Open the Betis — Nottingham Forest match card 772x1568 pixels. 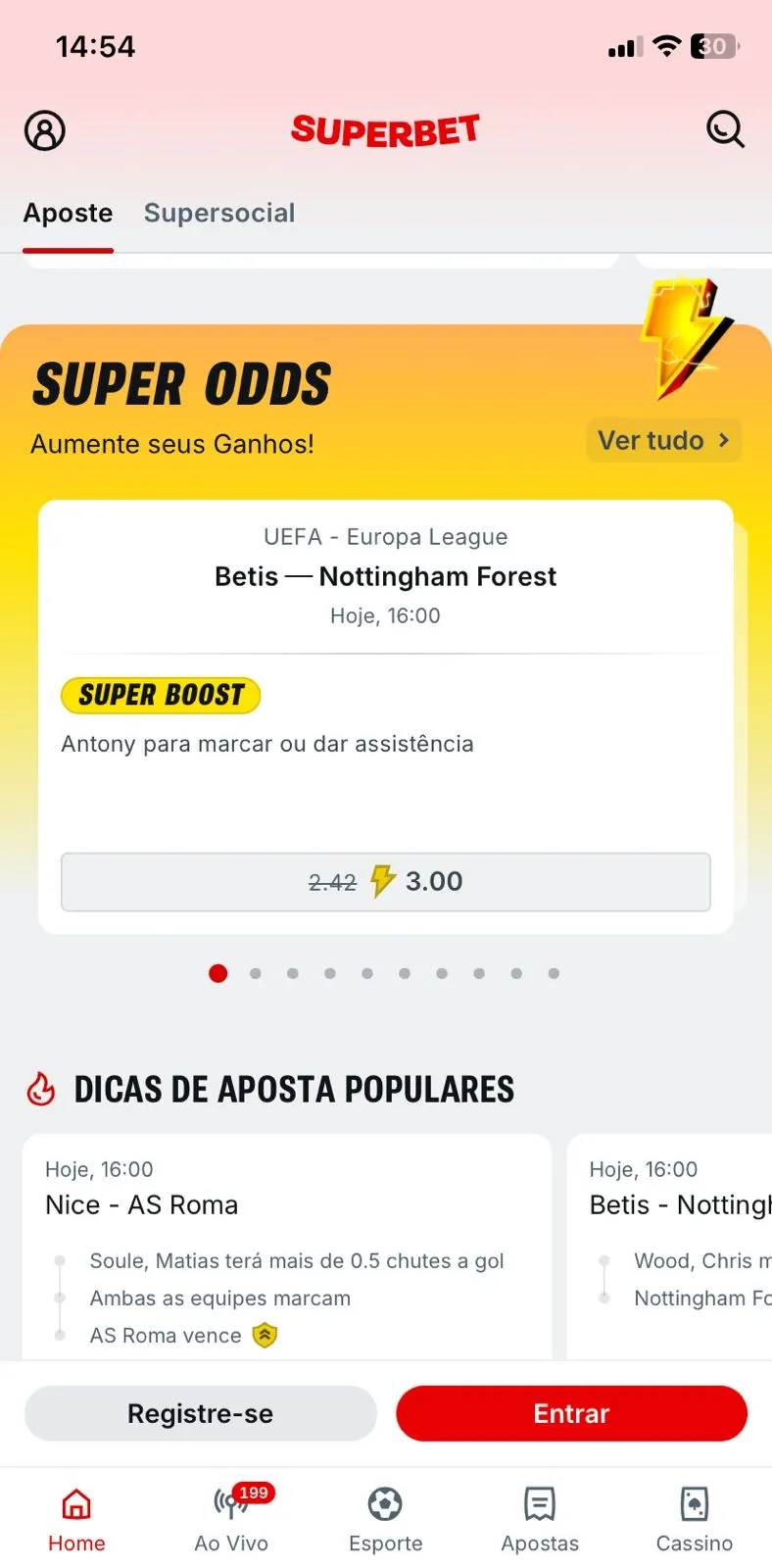click(385, 576)
